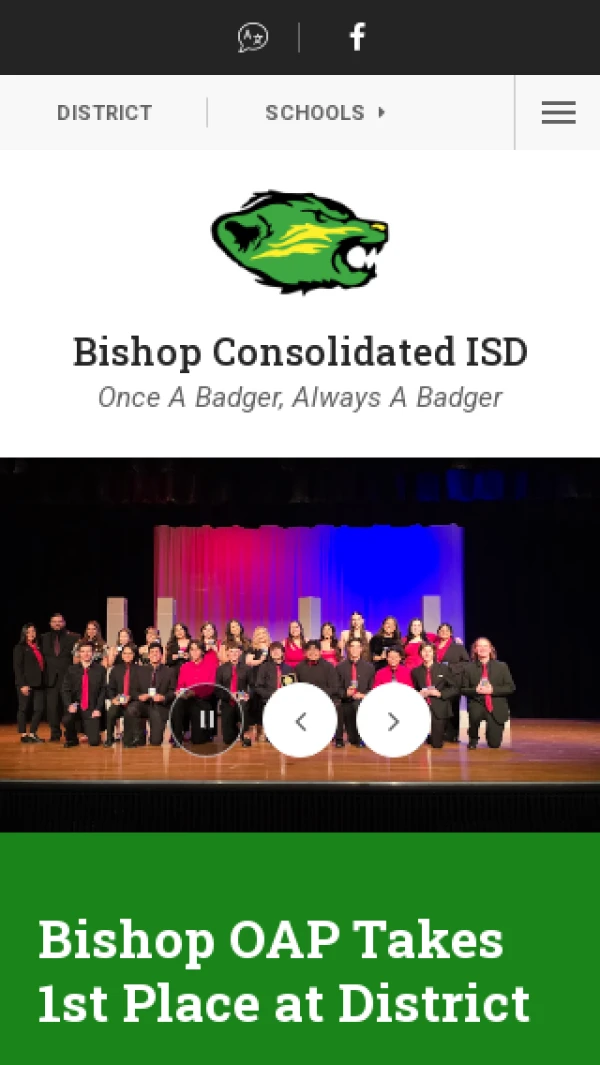Go to the District link
The image size is (600, 1065).
click(x=104, y=113)
